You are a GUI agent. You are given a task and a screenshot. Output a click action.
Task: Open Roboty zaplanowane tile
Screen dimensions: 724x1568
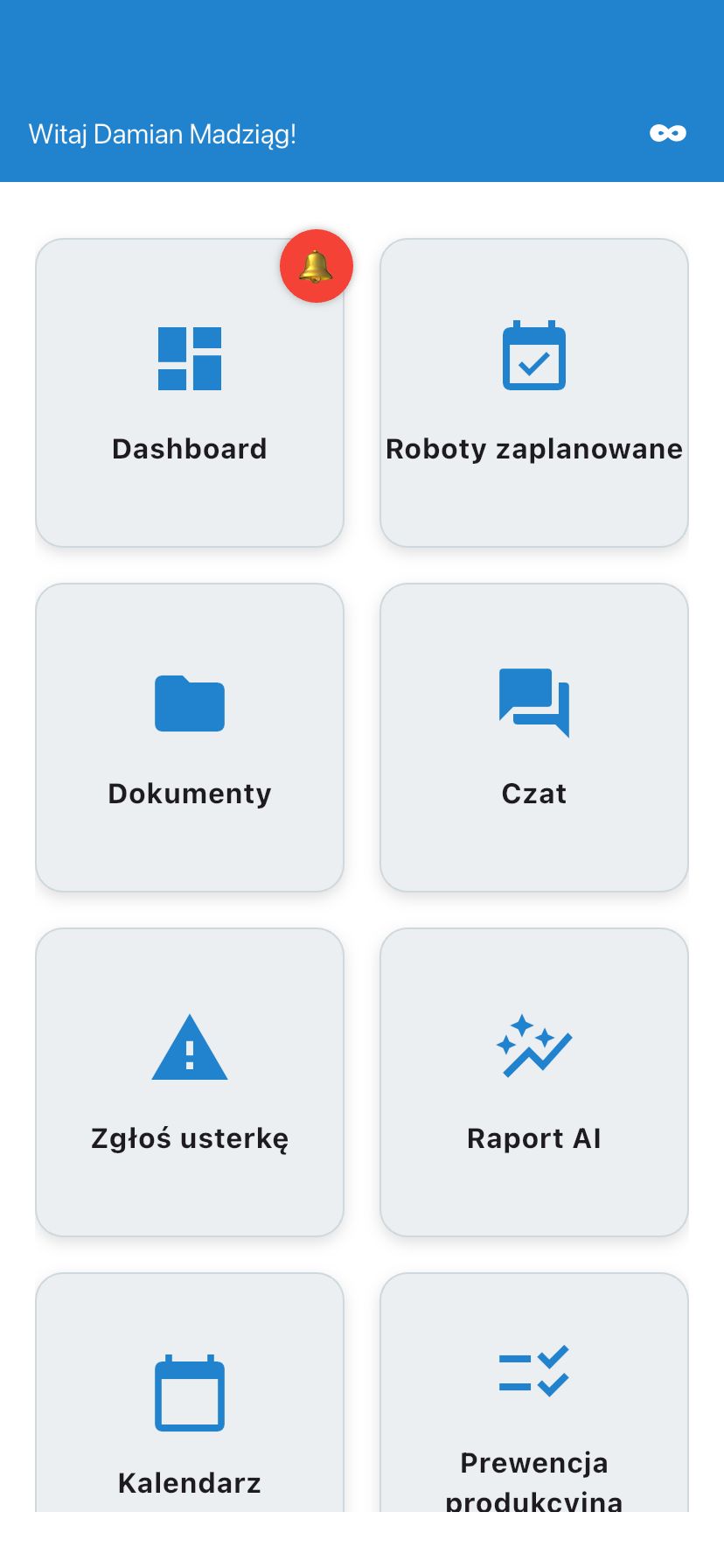click(x=533, y=394)
